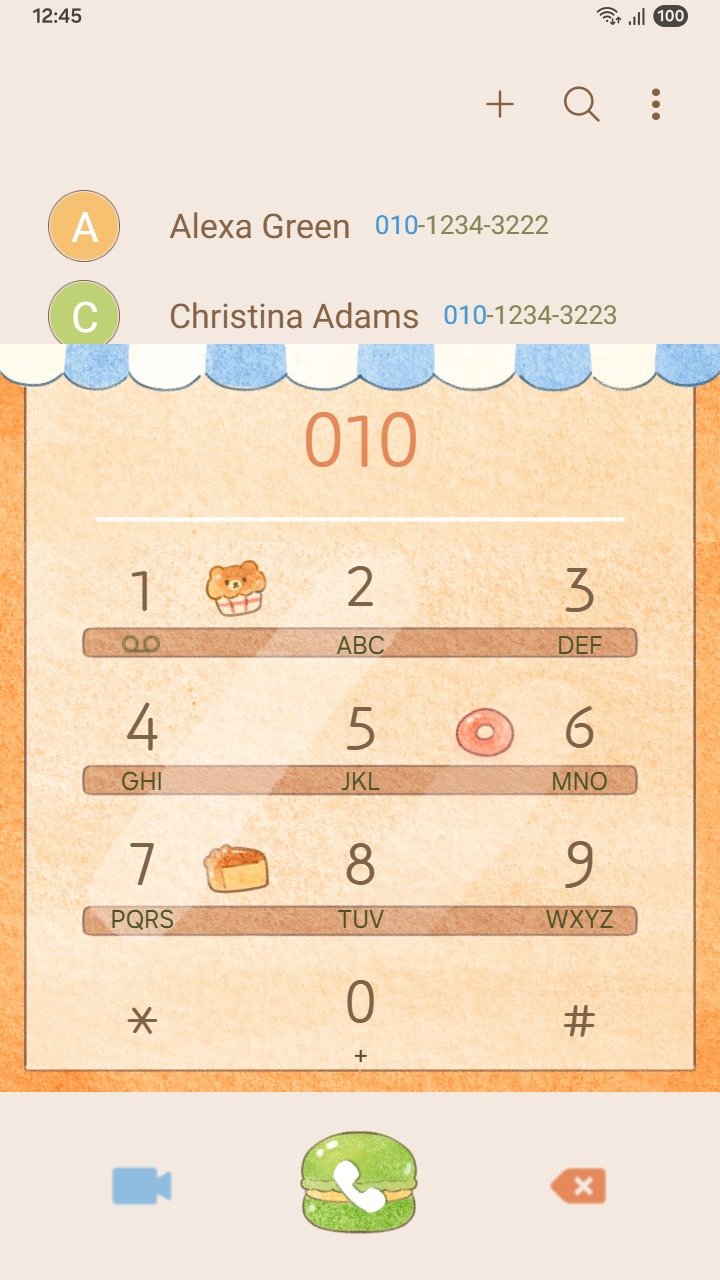Enter the star key

[x=142, y=1021]
